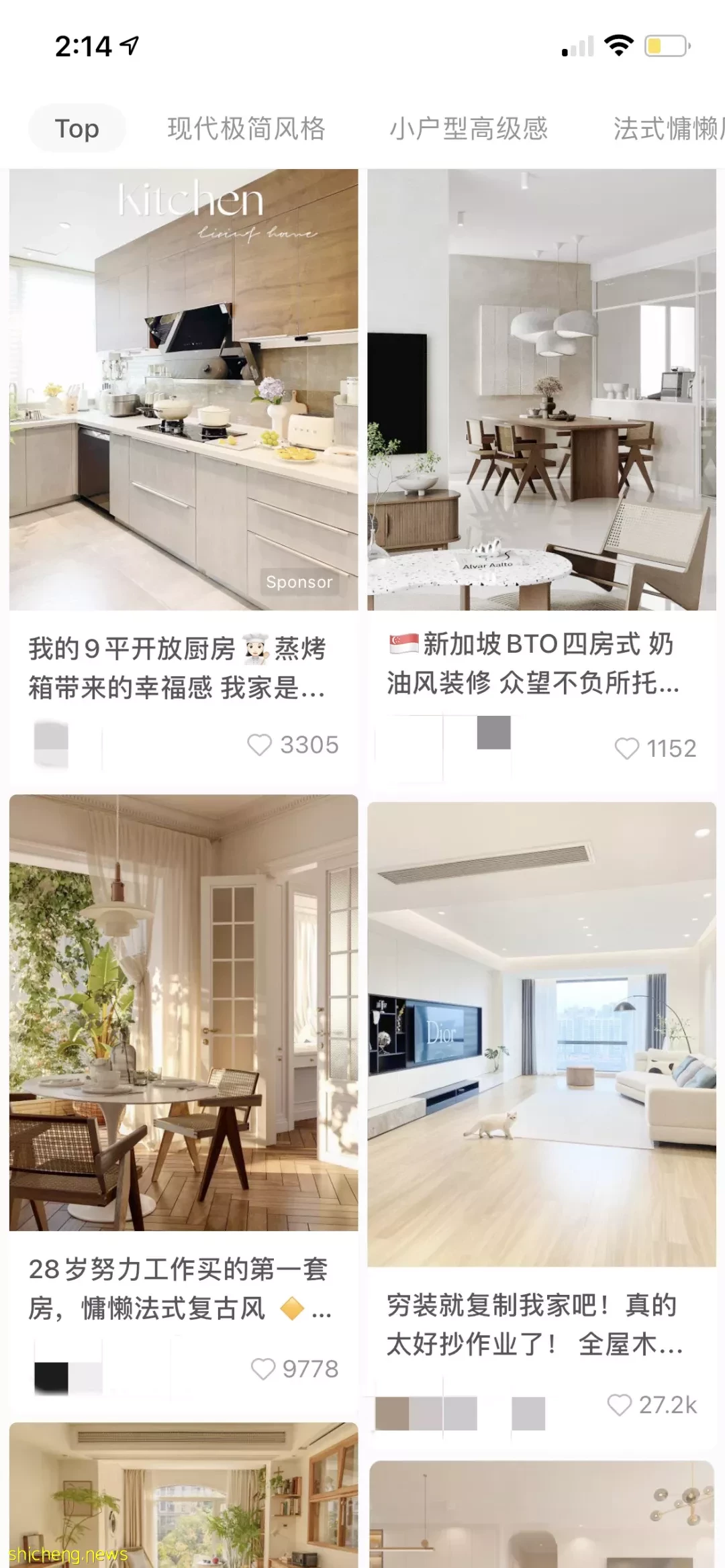The width and height of the screenshot is (725, 1568).
Task: Like the 穷装就复制我家吧 post with 27.2k likes
Action: pyautogui.click(x=619, y=1404)
